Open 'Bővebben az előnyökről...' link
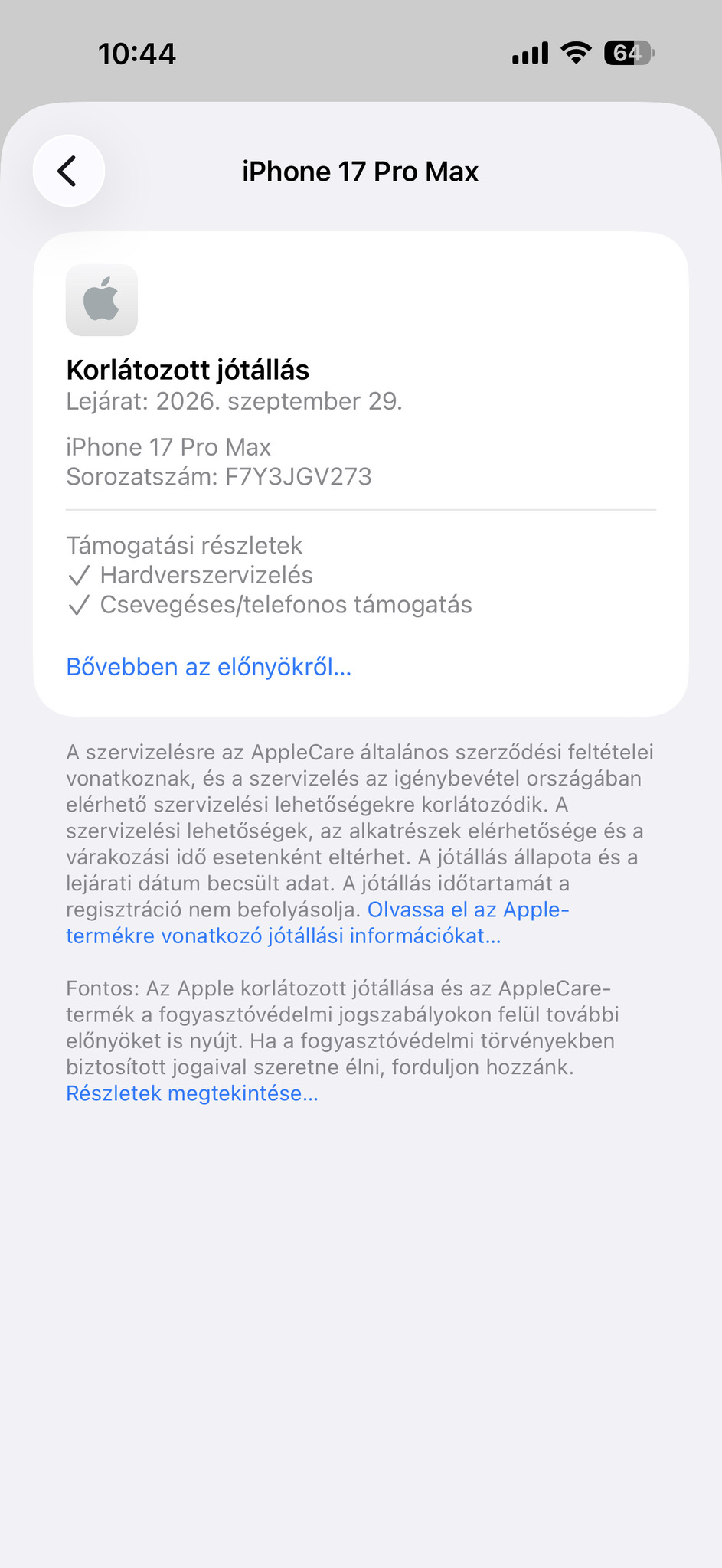Screen dimensions: 722x1568 click(x=208, y=667)
